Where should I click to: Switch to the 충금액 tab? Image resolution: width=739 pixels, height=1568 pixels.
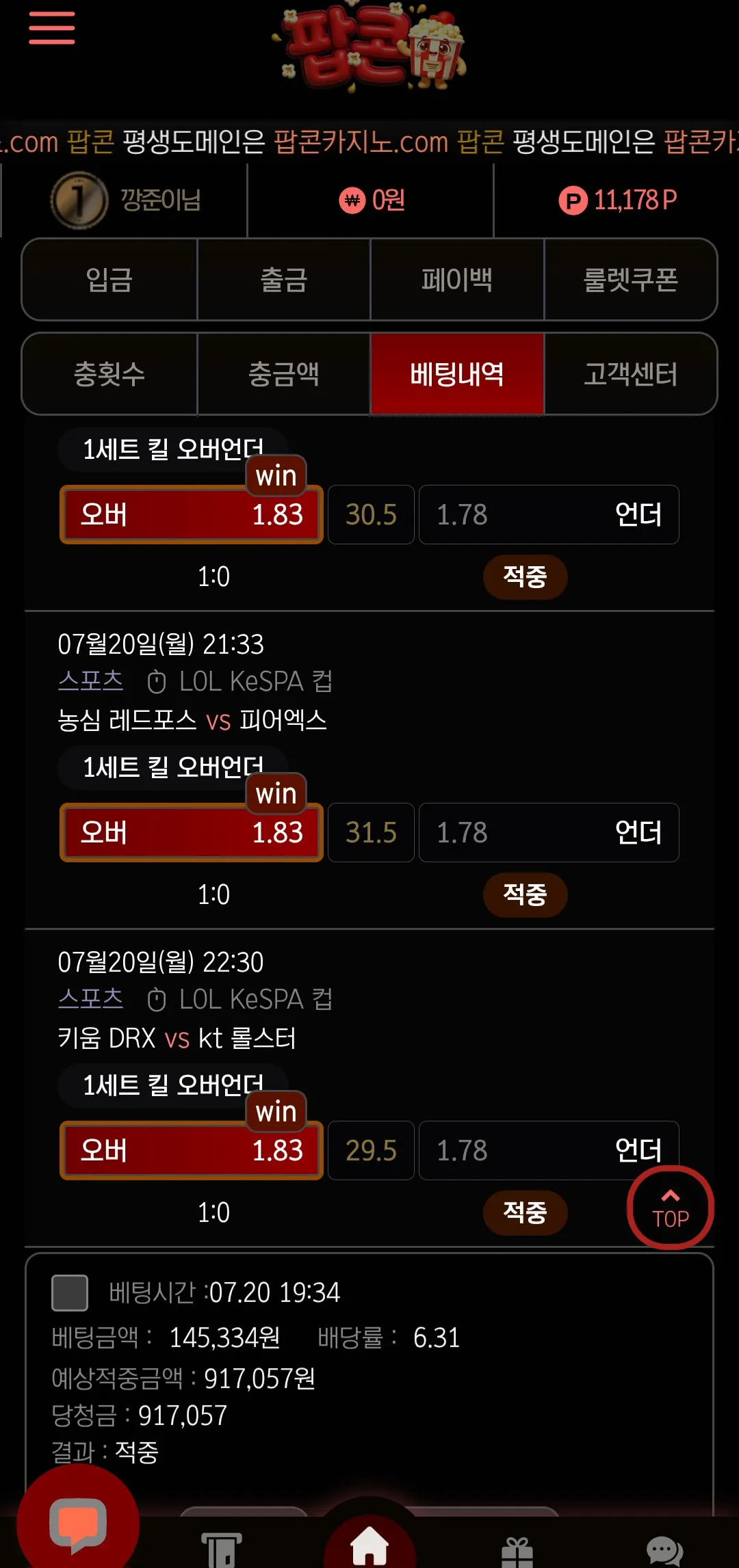click(284, 374)
